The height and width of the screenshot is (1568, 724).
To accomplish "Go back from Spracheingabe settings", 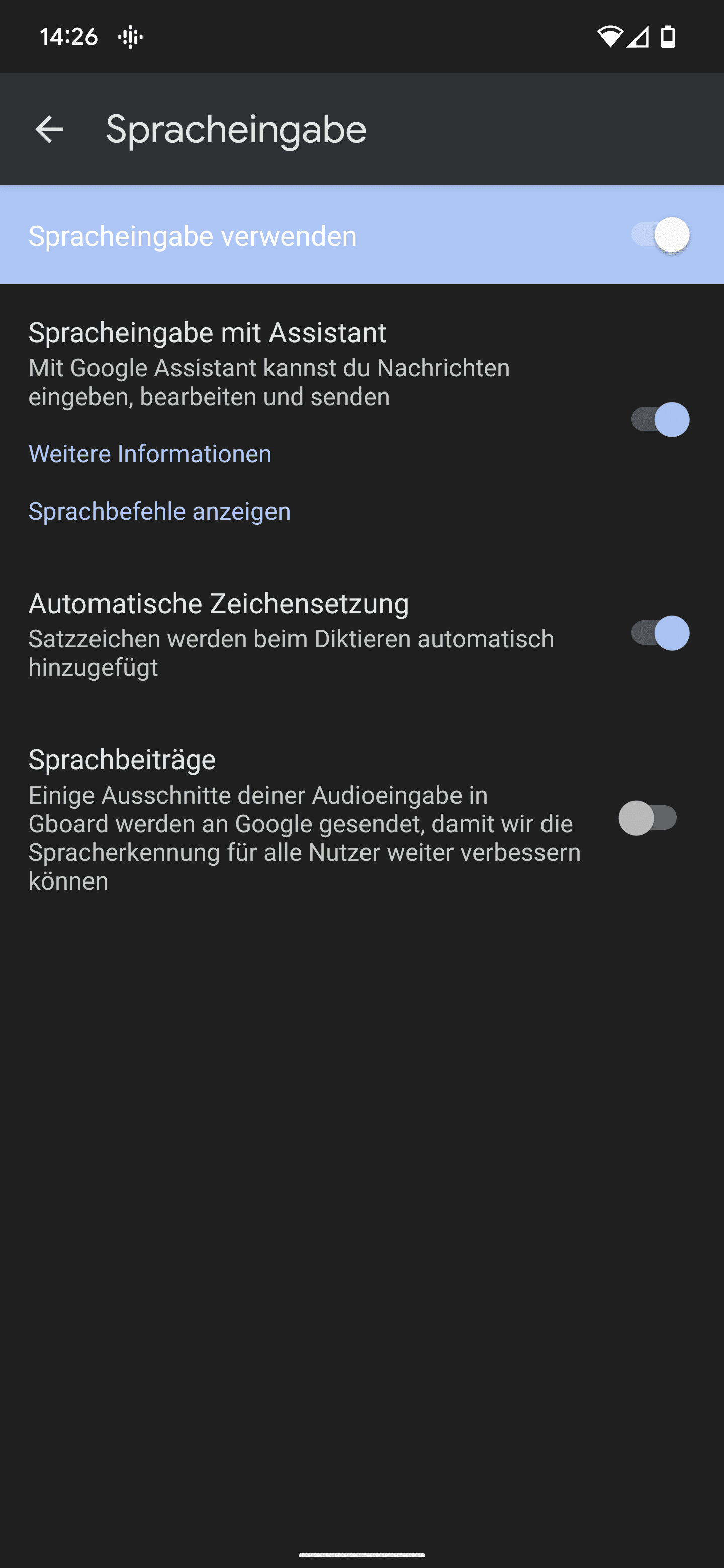I will point(49,129).
